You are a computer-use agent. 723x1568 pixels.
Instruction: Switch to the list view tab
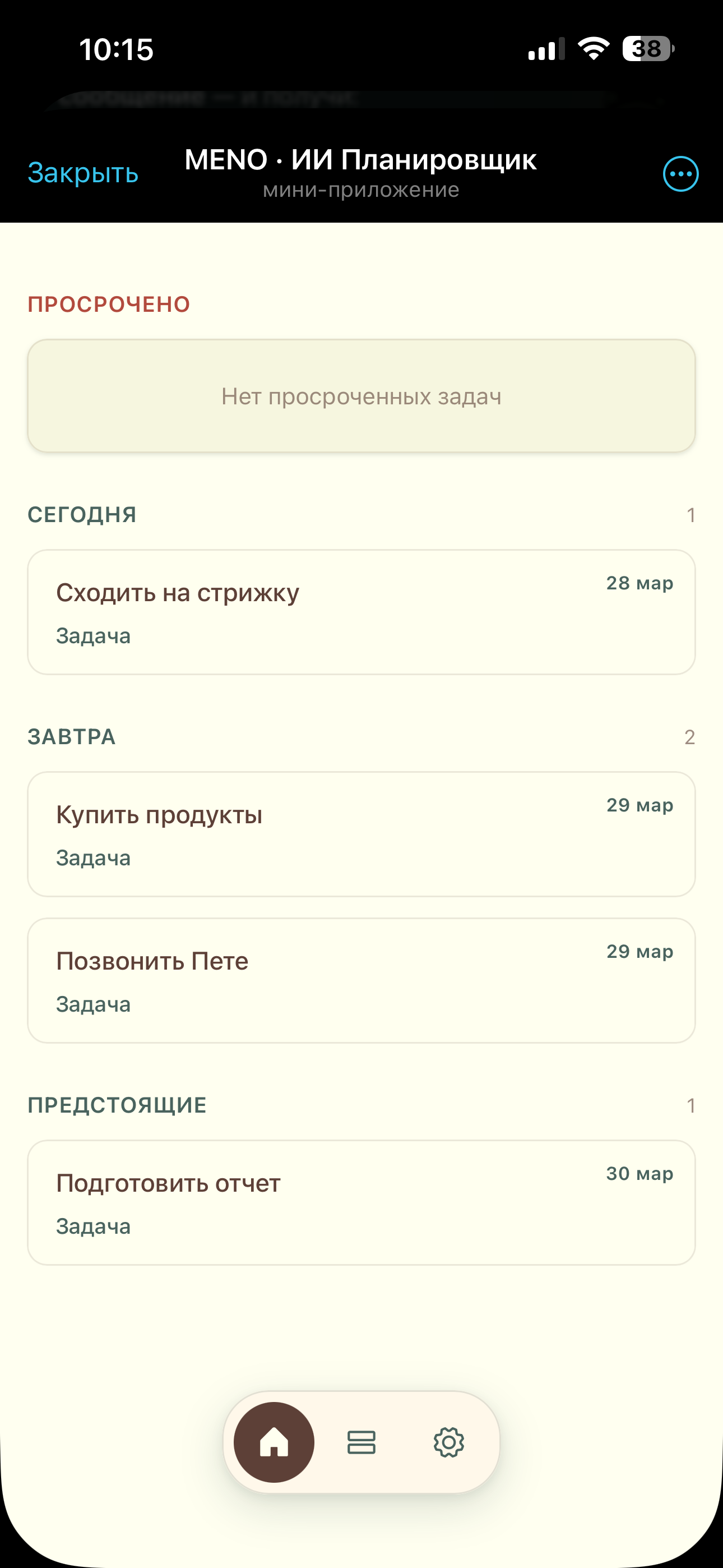[x=361, y=1442]
